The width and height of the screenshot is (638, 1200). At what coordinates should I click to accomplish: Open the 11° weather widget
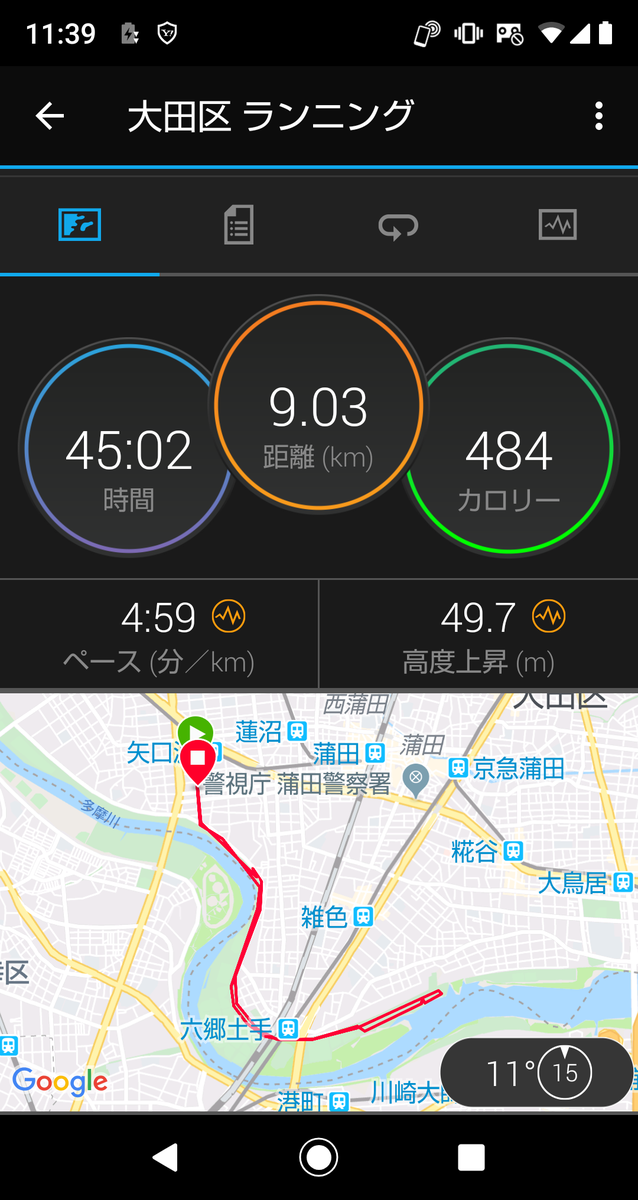pyautogui.click(x=538, y=1074)
